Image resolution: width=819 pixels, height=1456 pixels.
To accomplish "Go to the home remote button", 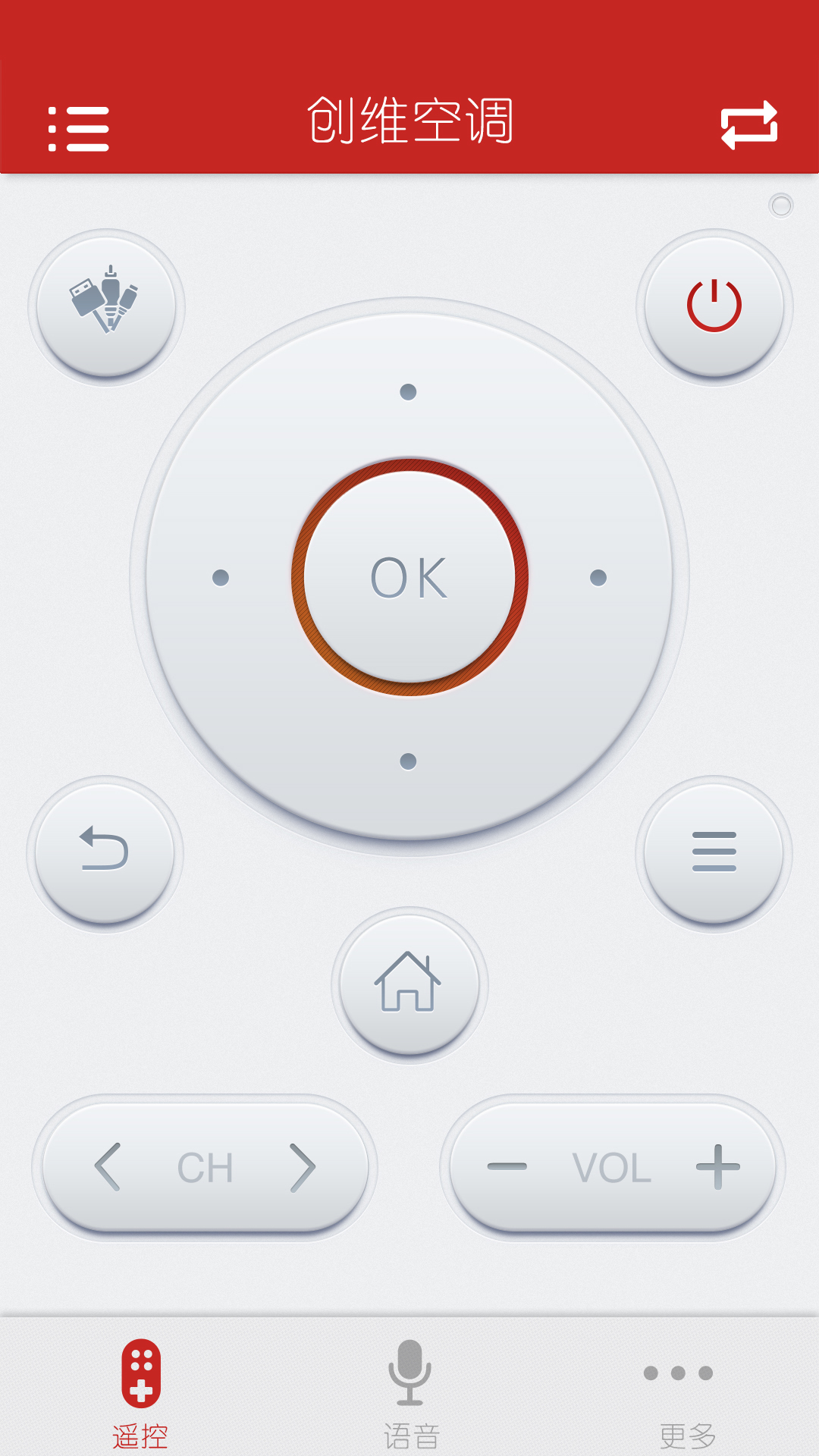I will tap(409, 984).
